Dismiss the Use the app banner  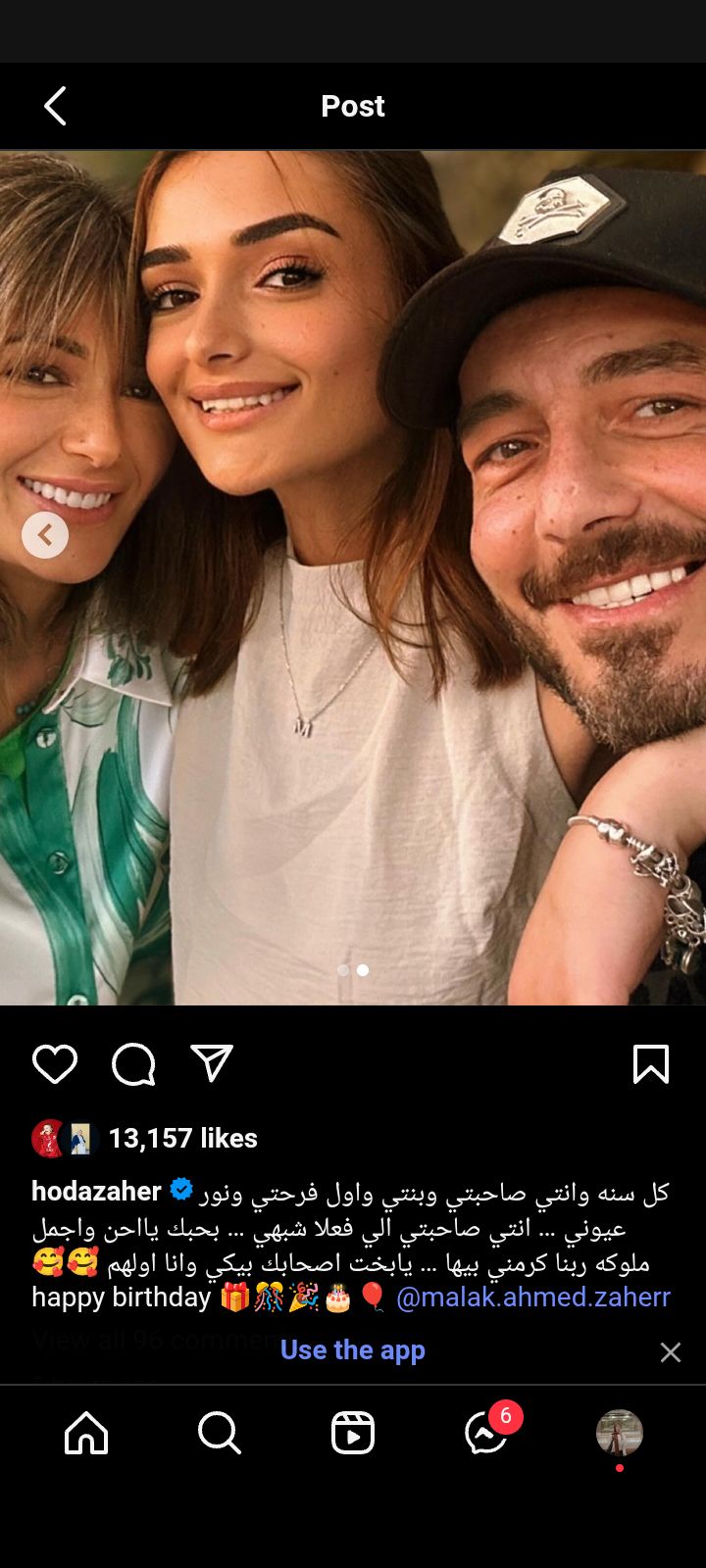[671, 1352]
